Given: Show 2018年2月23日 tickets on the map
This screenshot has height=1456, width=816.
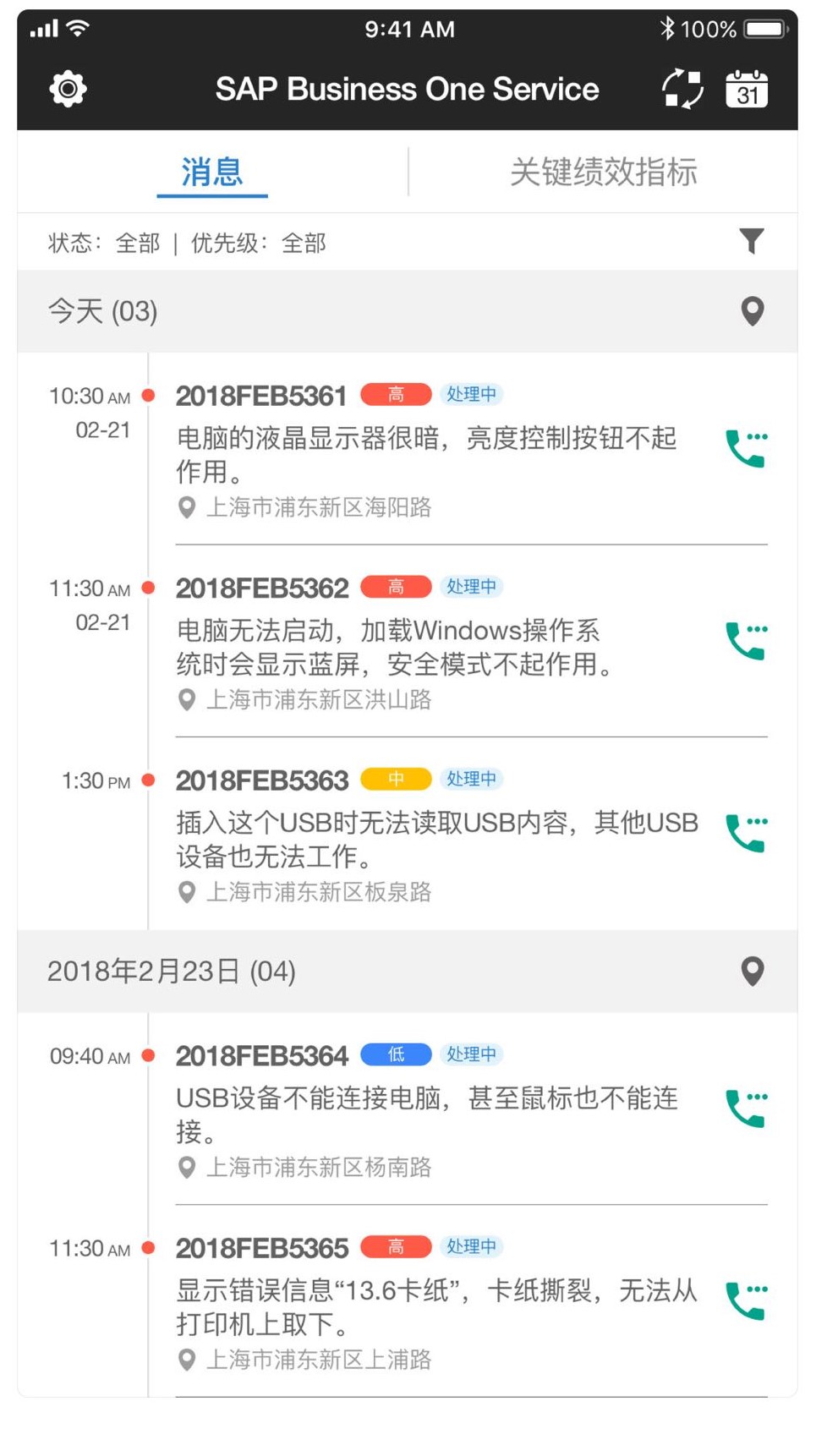Looking at the screenshot, I should pos(752,972).
